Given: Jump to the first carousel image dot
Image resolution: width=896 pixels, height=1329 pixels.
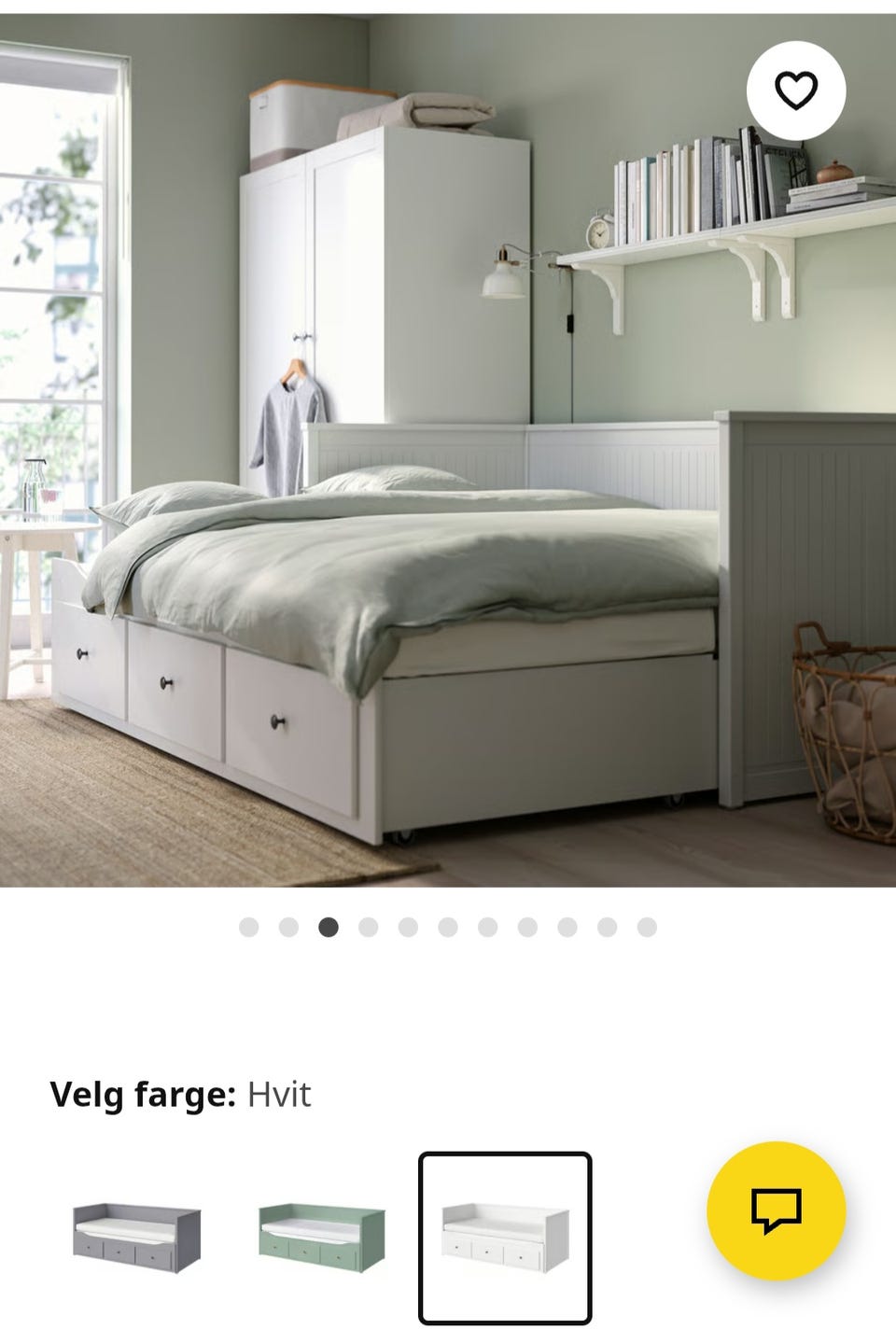Looking at the screenshot, I should click(x=250, y=926).
